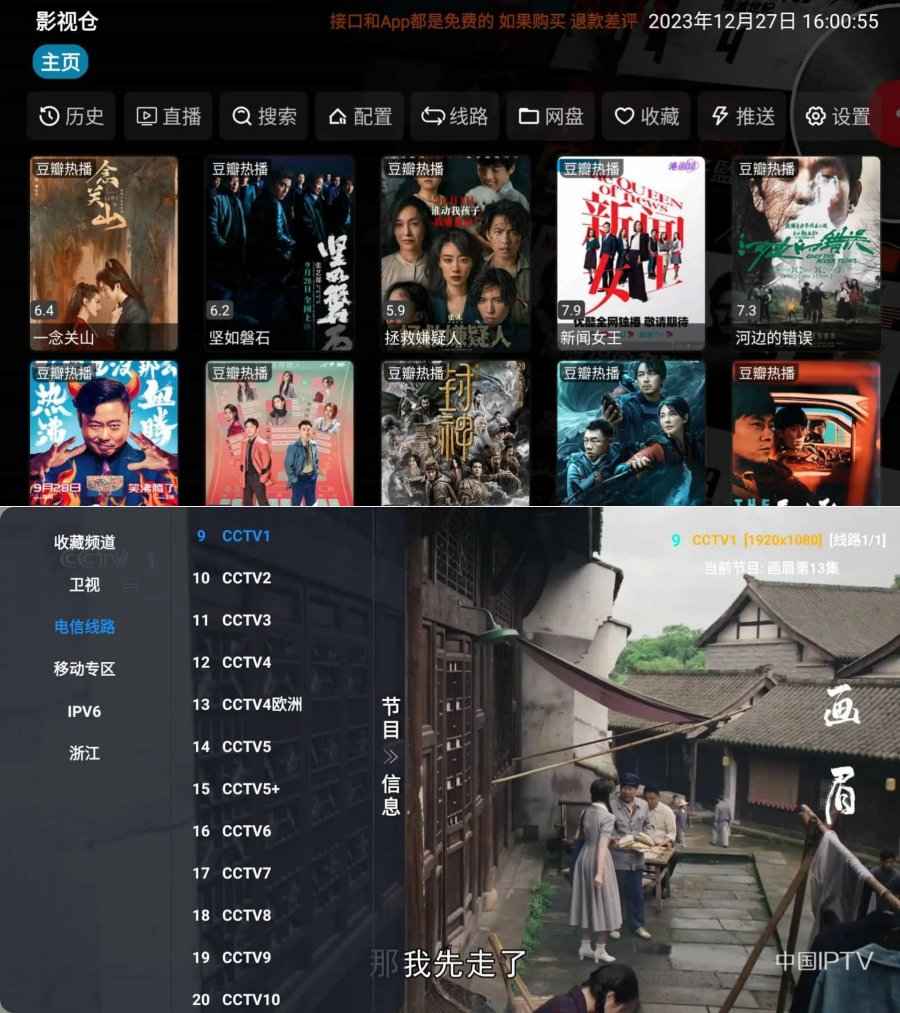Open 网盘 cloud drive
The width and height of the screenshot is (900, 1013).
551,117
